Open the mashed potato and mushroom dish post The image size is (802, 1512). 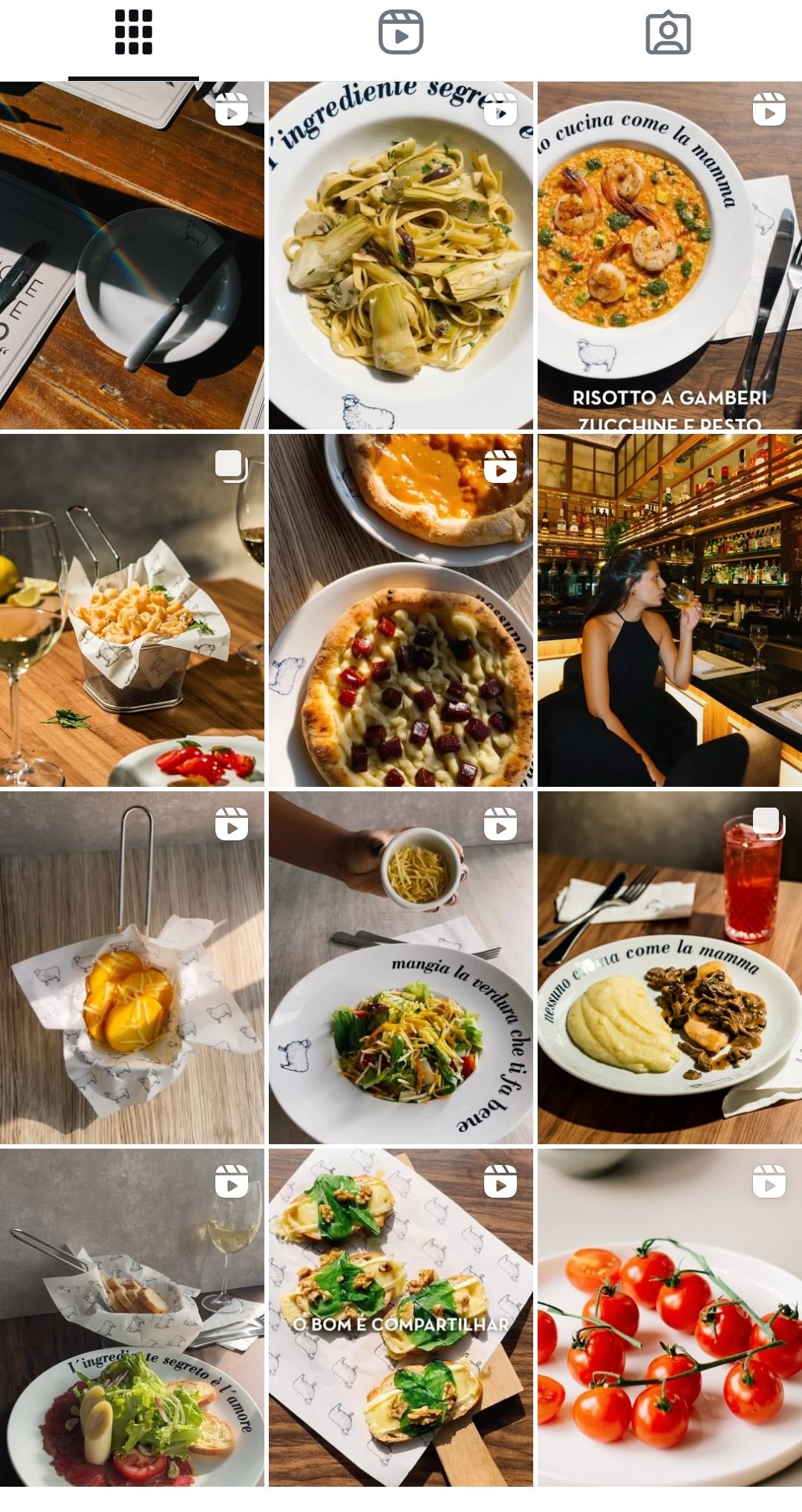(x=670, y=967)
